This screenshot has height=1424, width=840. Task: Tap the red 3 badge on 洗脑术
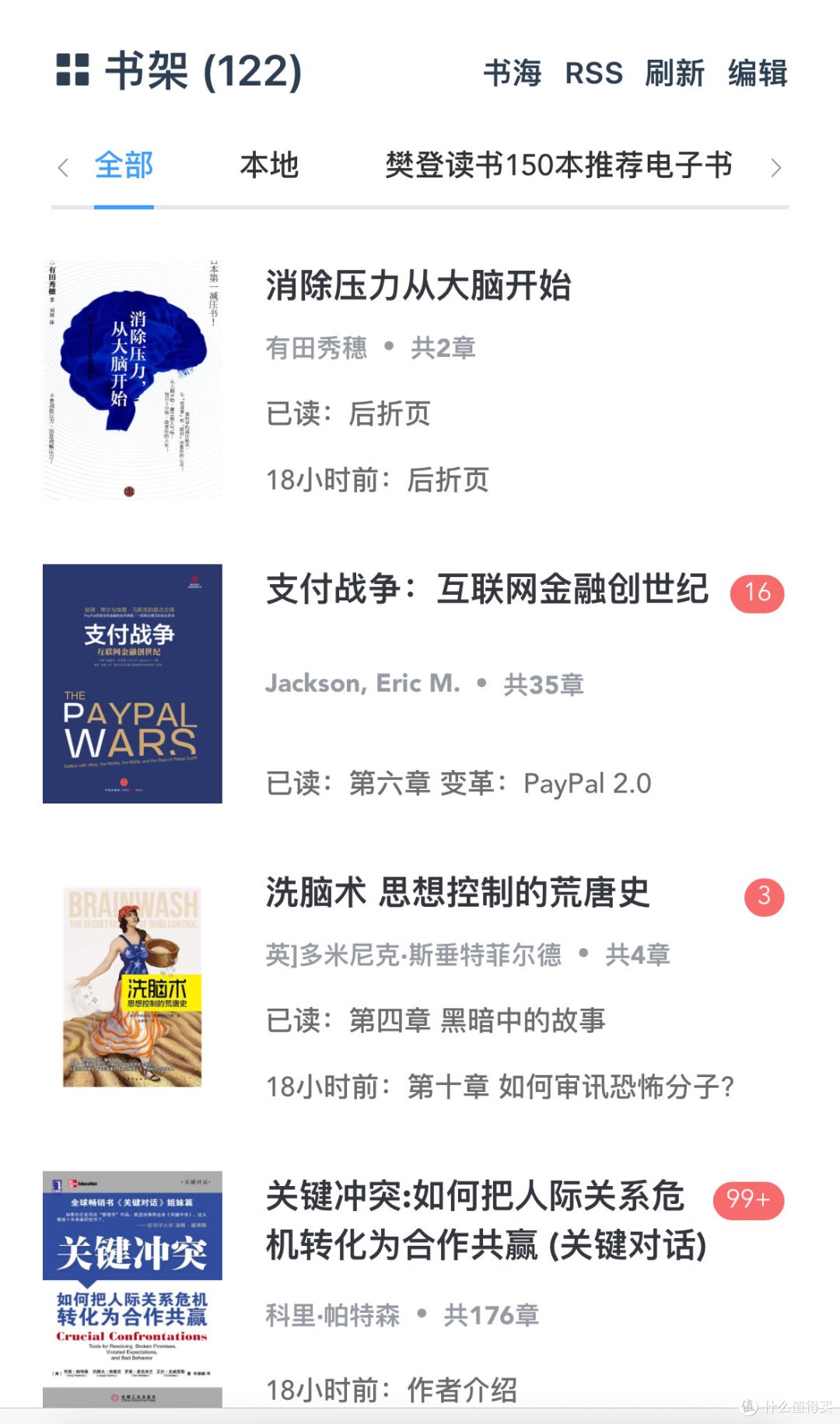pos(765,897)
